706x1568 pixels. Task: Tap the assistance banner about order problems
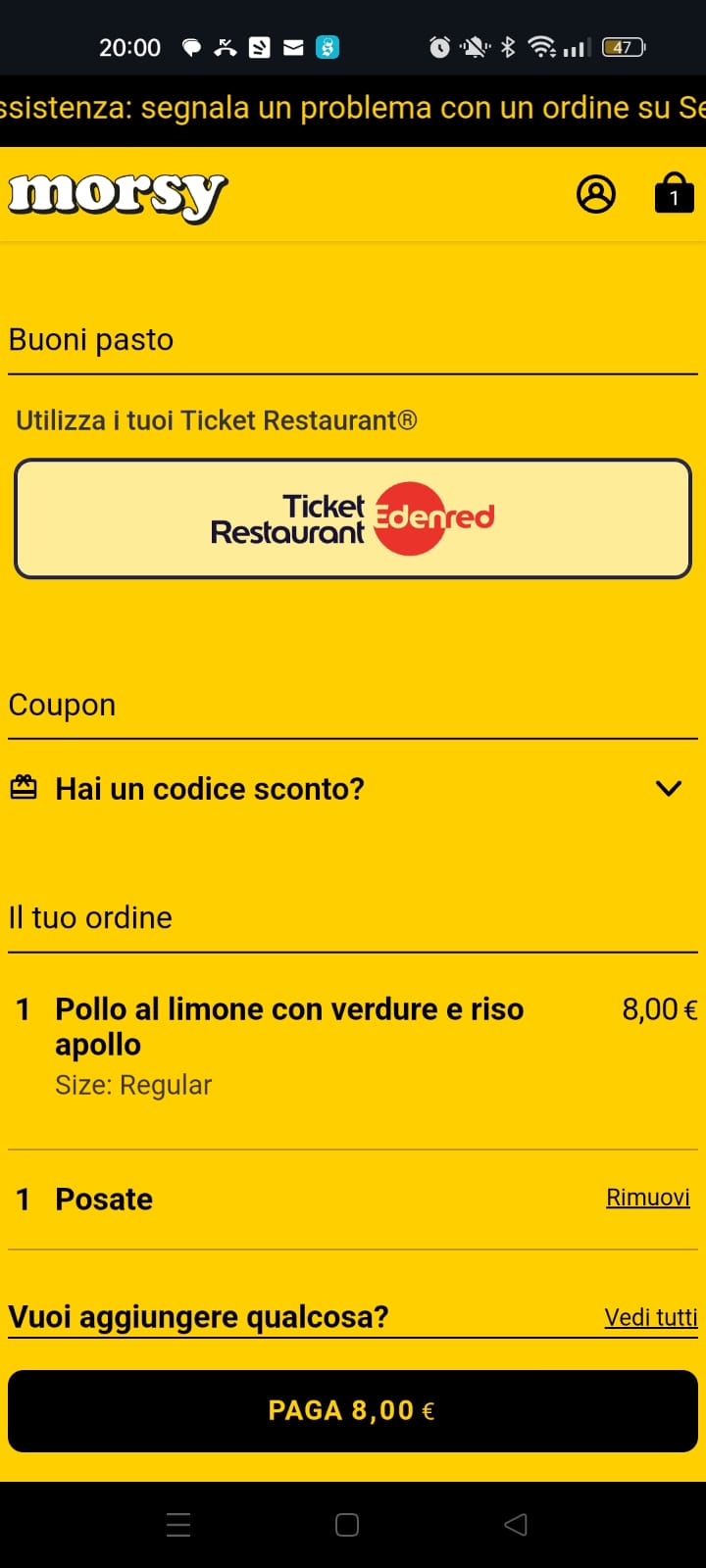coord(353,107)
